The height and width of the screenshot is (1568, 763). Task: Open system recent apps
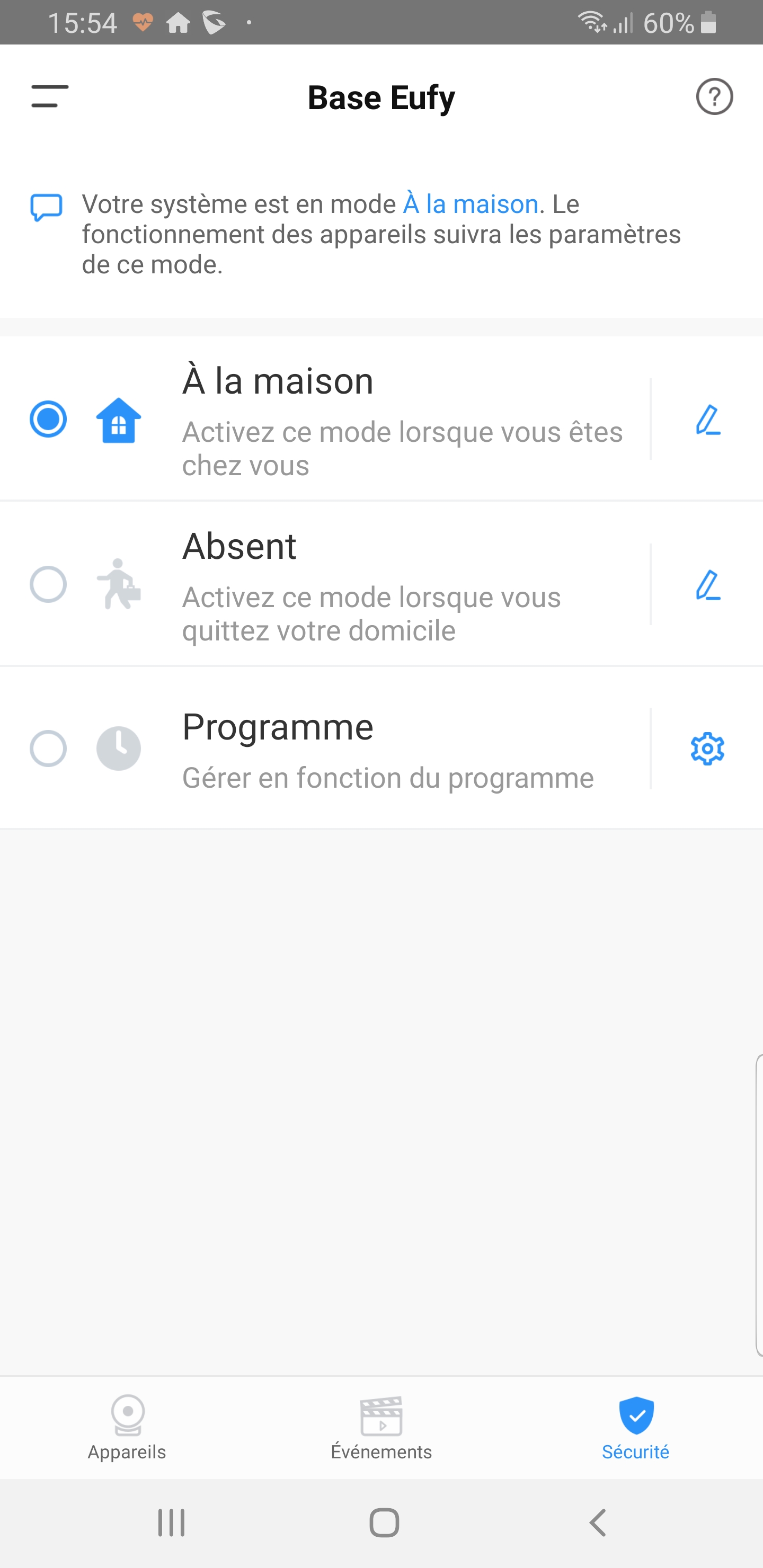[171, 1523]
